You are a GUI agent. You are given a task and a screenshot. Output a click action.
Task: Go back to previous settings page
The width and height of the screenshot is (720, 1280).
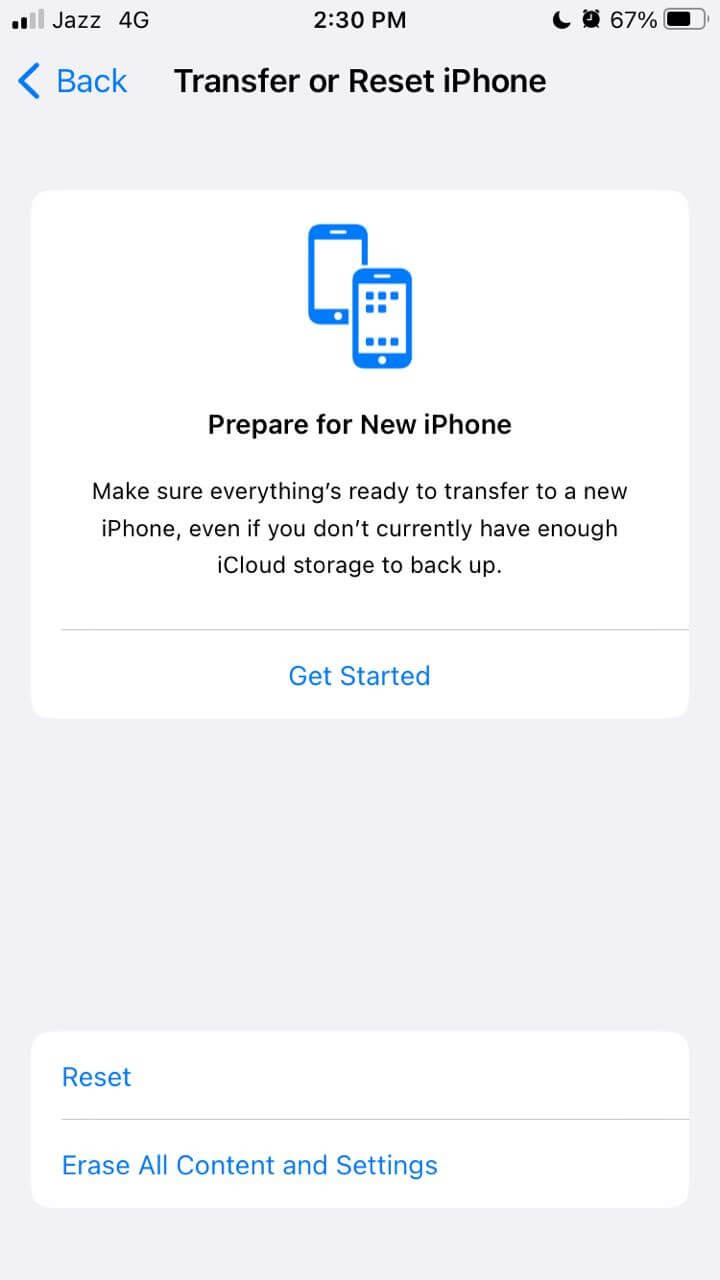point(73,81)
